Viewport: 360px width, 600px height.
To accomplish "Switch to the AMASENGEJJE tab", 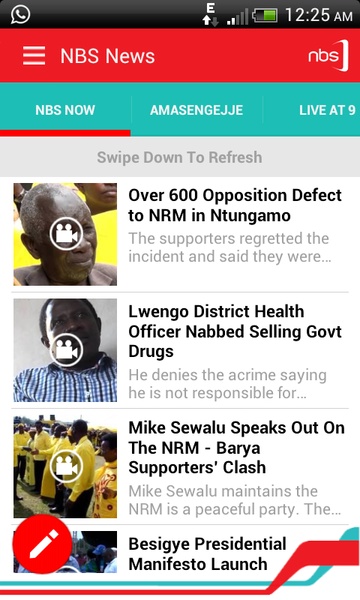I will [x=196, y=110].
